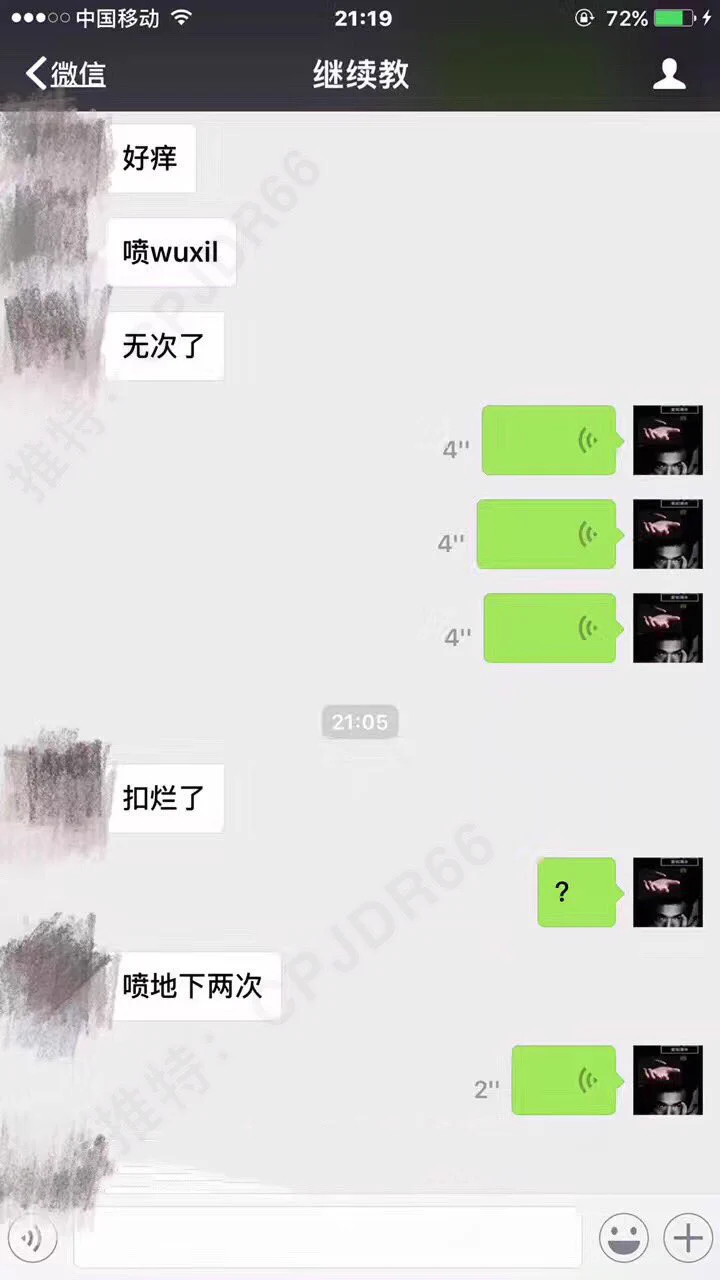Screen dimensions: 720x1280
Task: Open the plus attachments menu
Action: 688,1239
